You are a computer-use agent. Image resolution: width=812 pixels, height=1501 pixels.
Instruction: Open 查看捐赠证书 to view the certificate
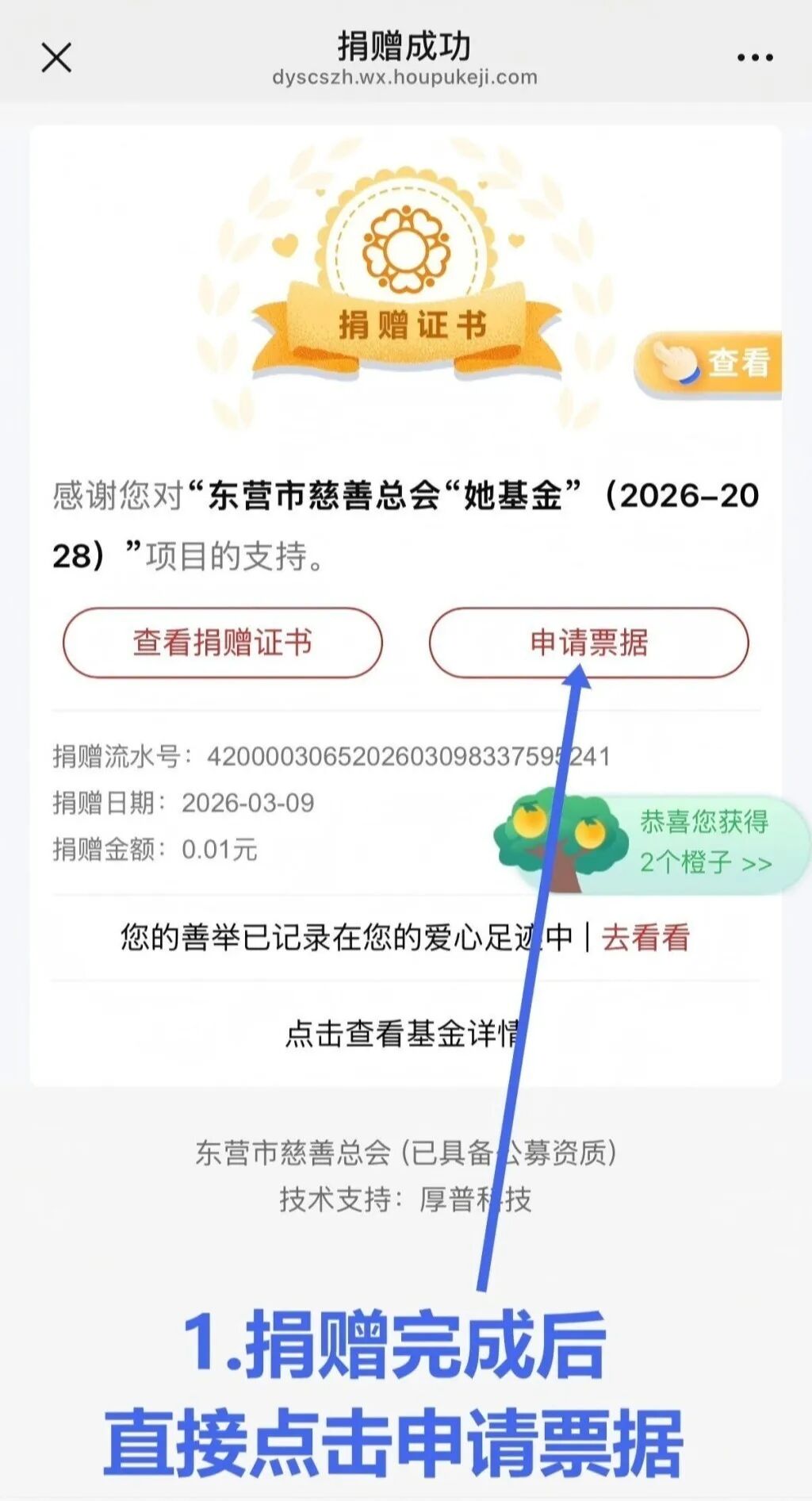point(223,644)
